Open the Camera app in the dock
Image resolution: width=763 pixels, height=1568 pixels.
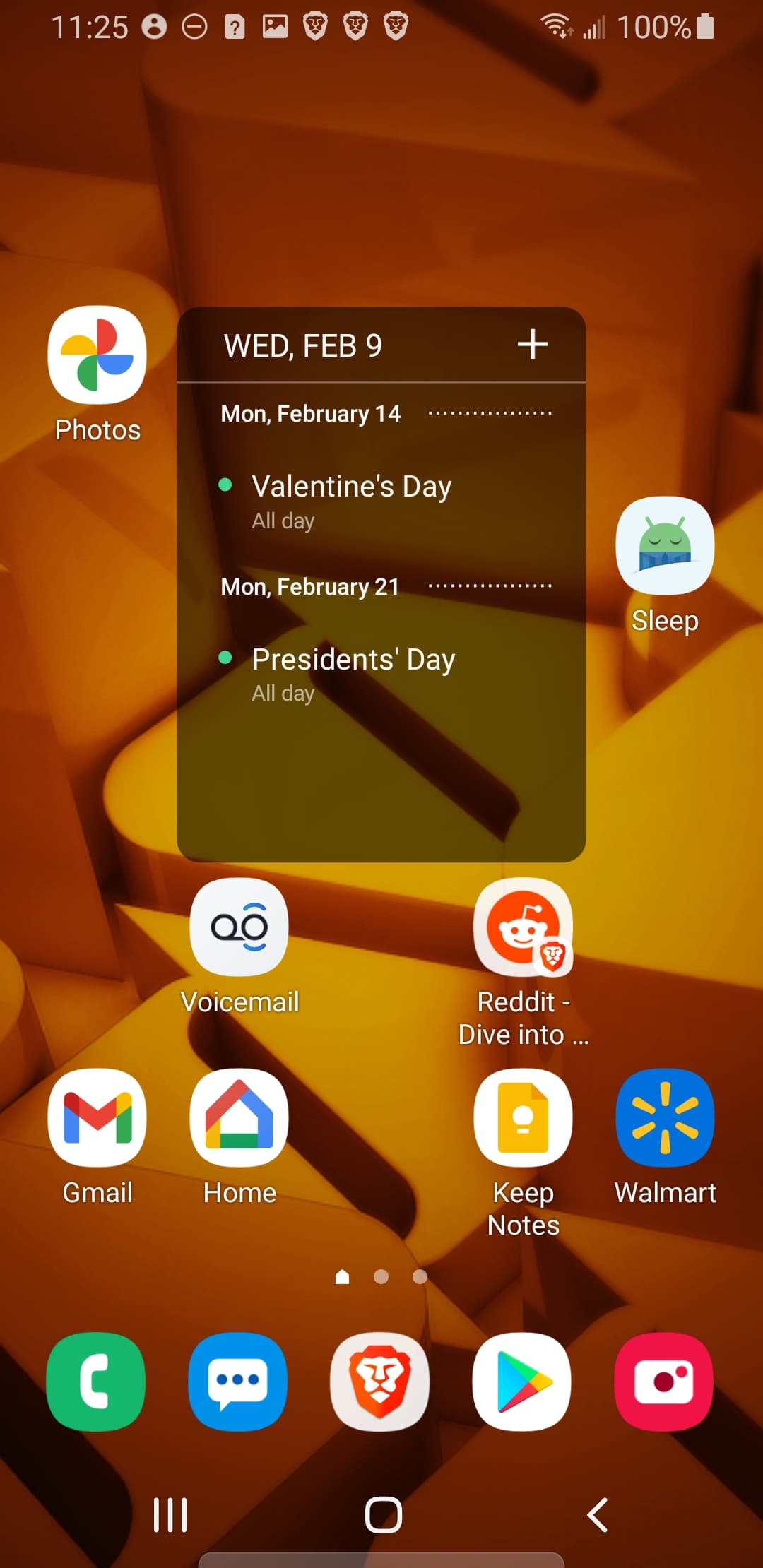tap(664, 1382)
